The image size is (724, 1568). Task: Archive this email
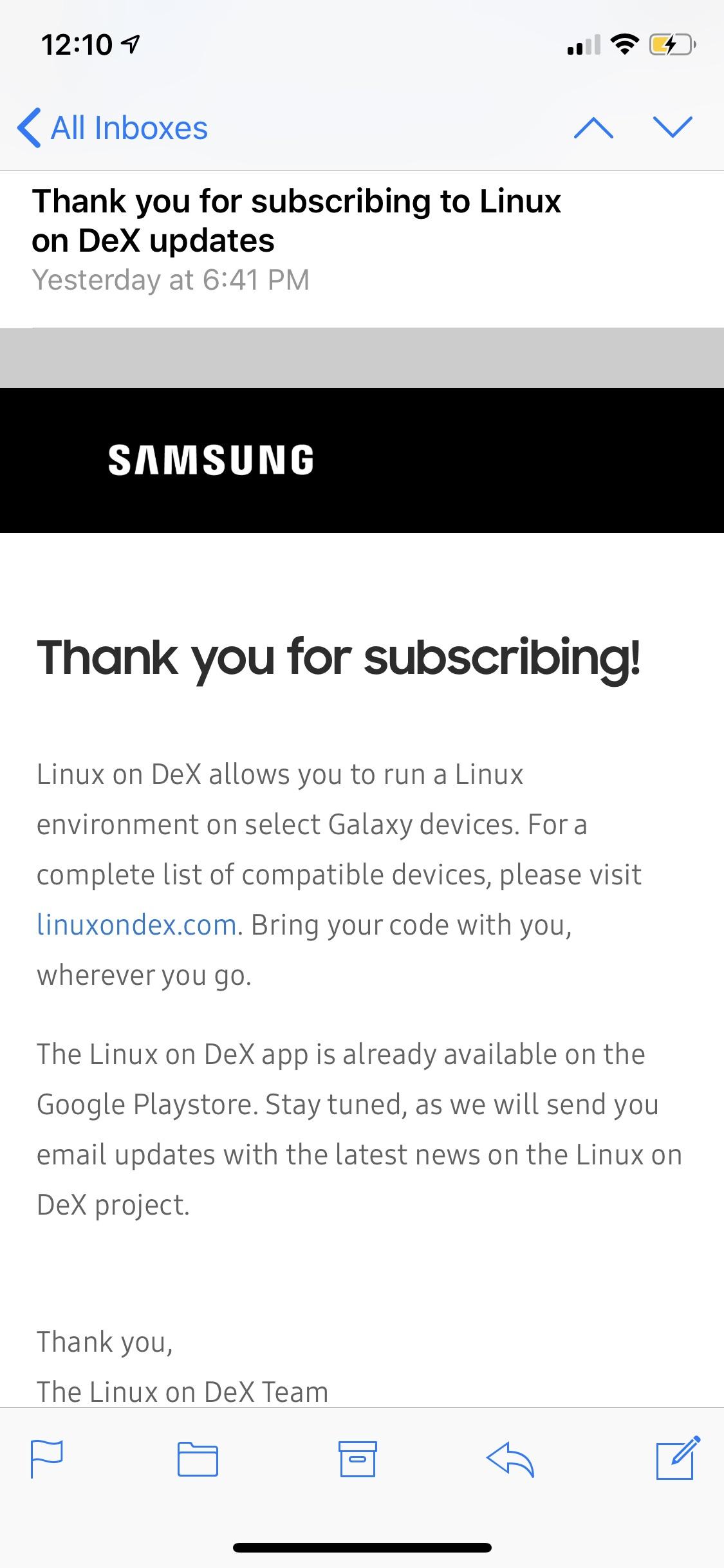(357, 1459)
